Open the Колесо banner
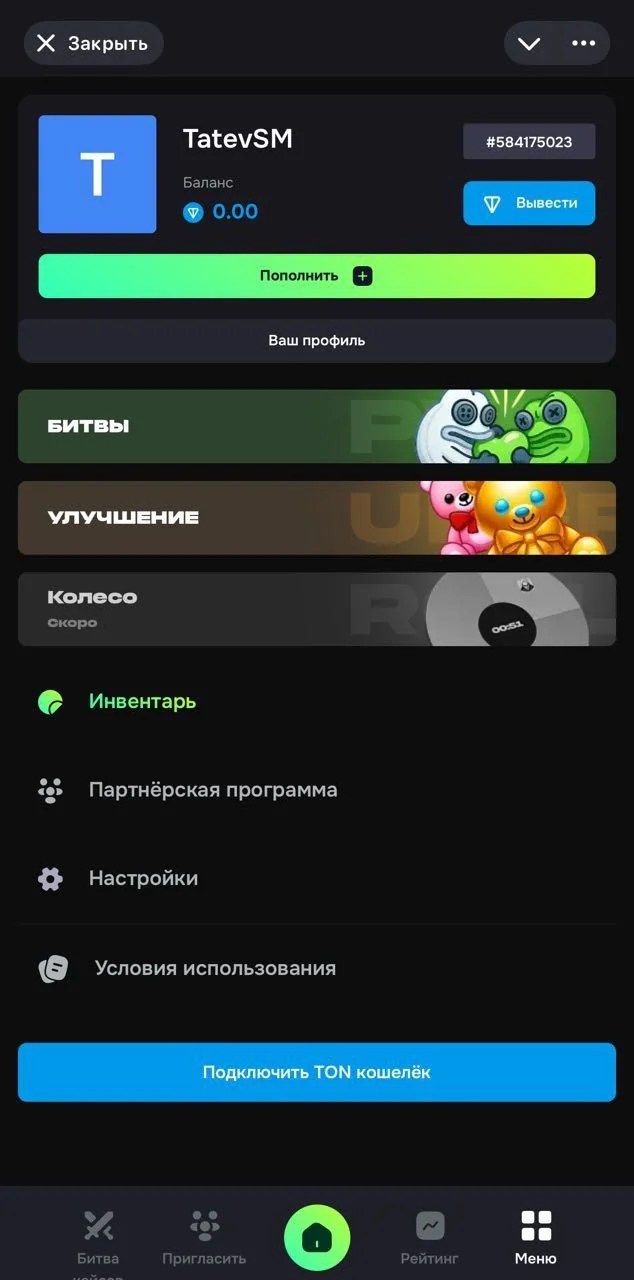Viewport: 634px width, 1280px height. point(317,609)
